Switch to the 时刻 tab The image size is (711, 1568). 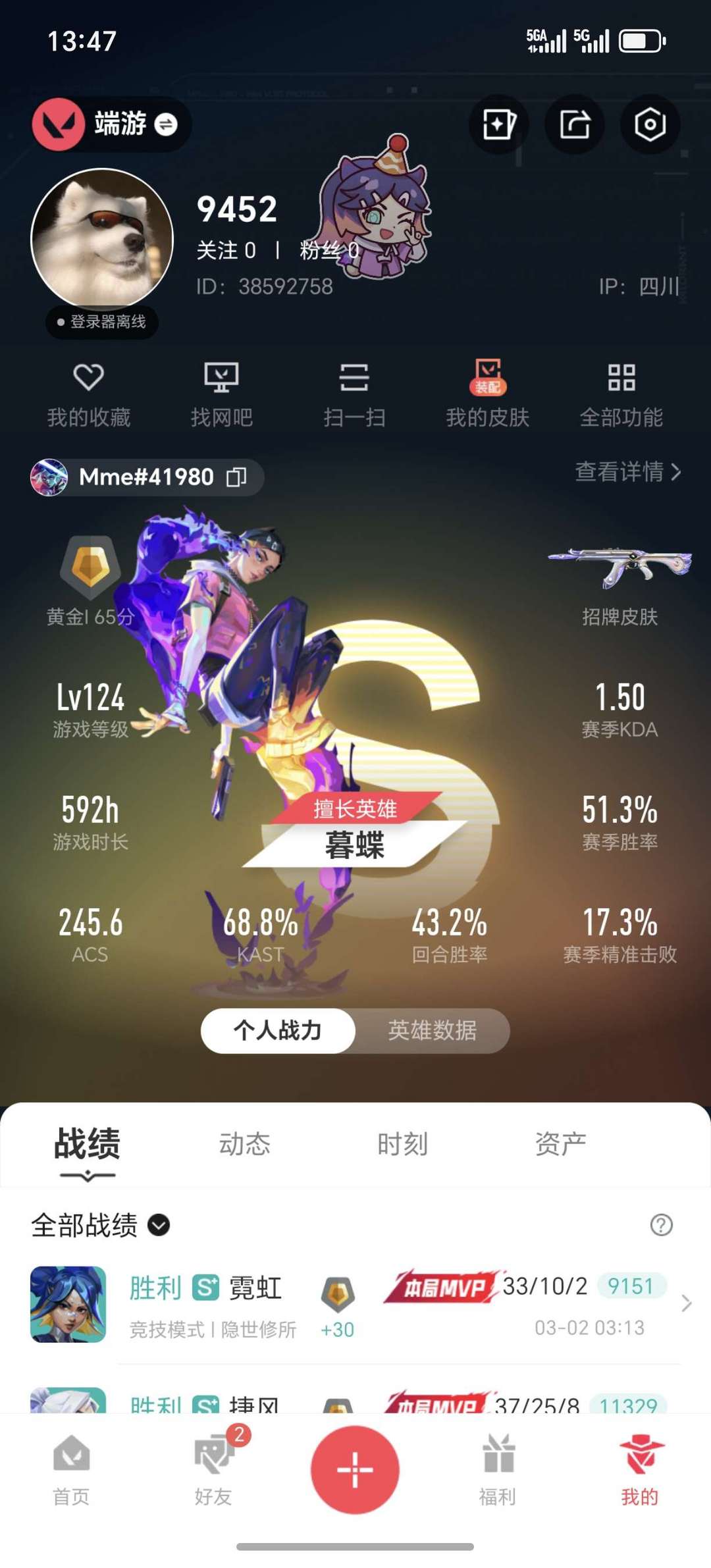click(403, 1144)
